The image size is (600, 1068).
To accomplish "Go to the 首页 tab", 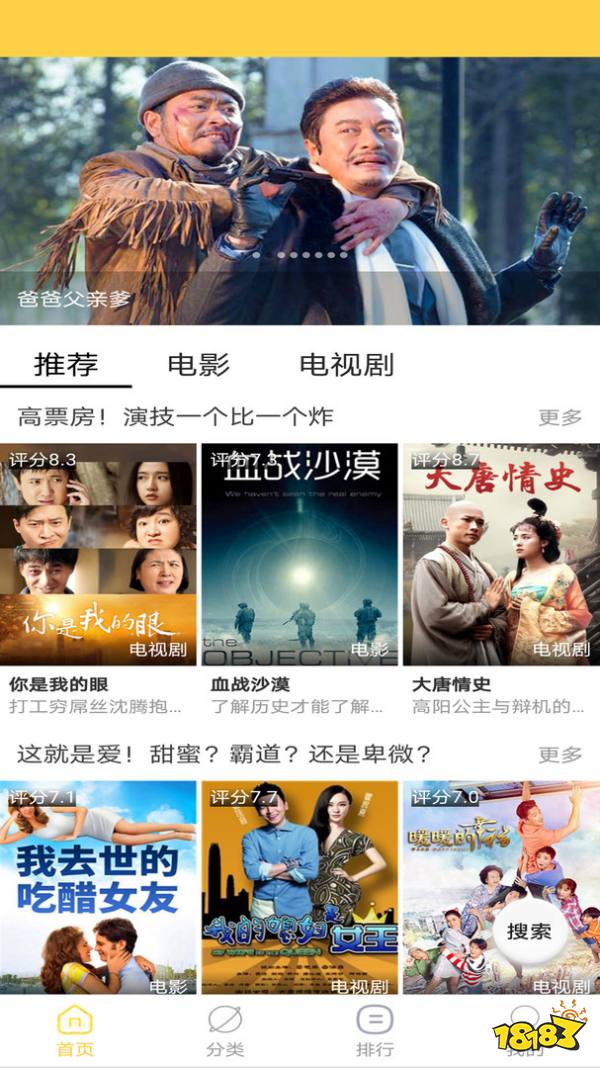I will tap(75, 1031).
